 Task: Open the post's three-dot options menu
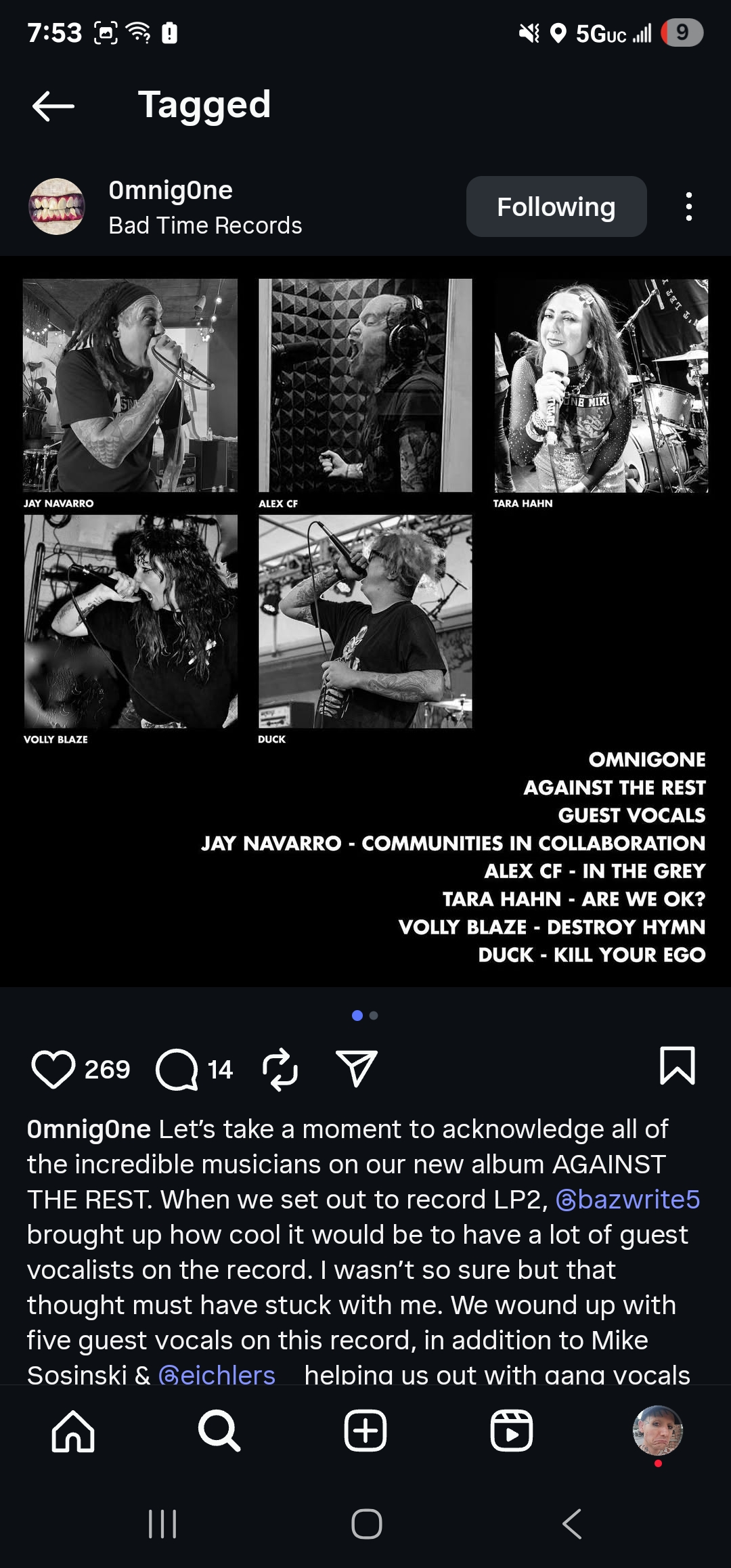(x=688, y=206)
